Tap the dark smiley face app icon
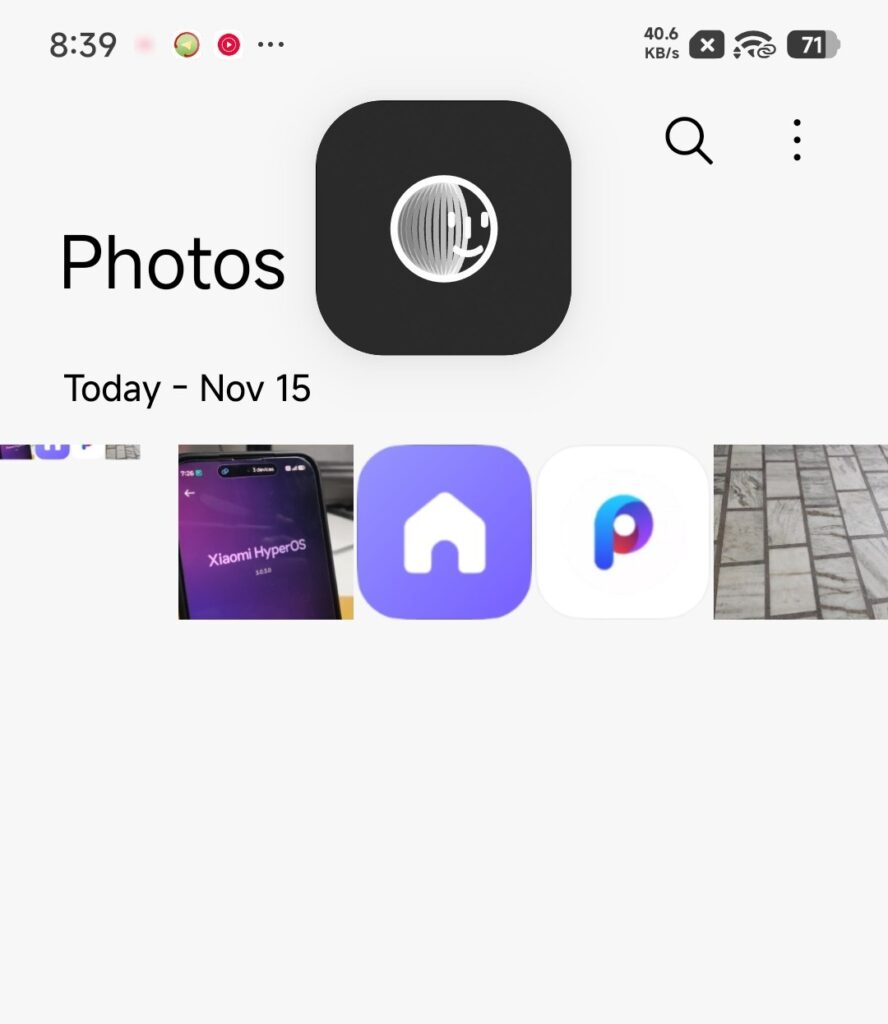Viewport: 888px width, 1024px height. coord(443,228)
